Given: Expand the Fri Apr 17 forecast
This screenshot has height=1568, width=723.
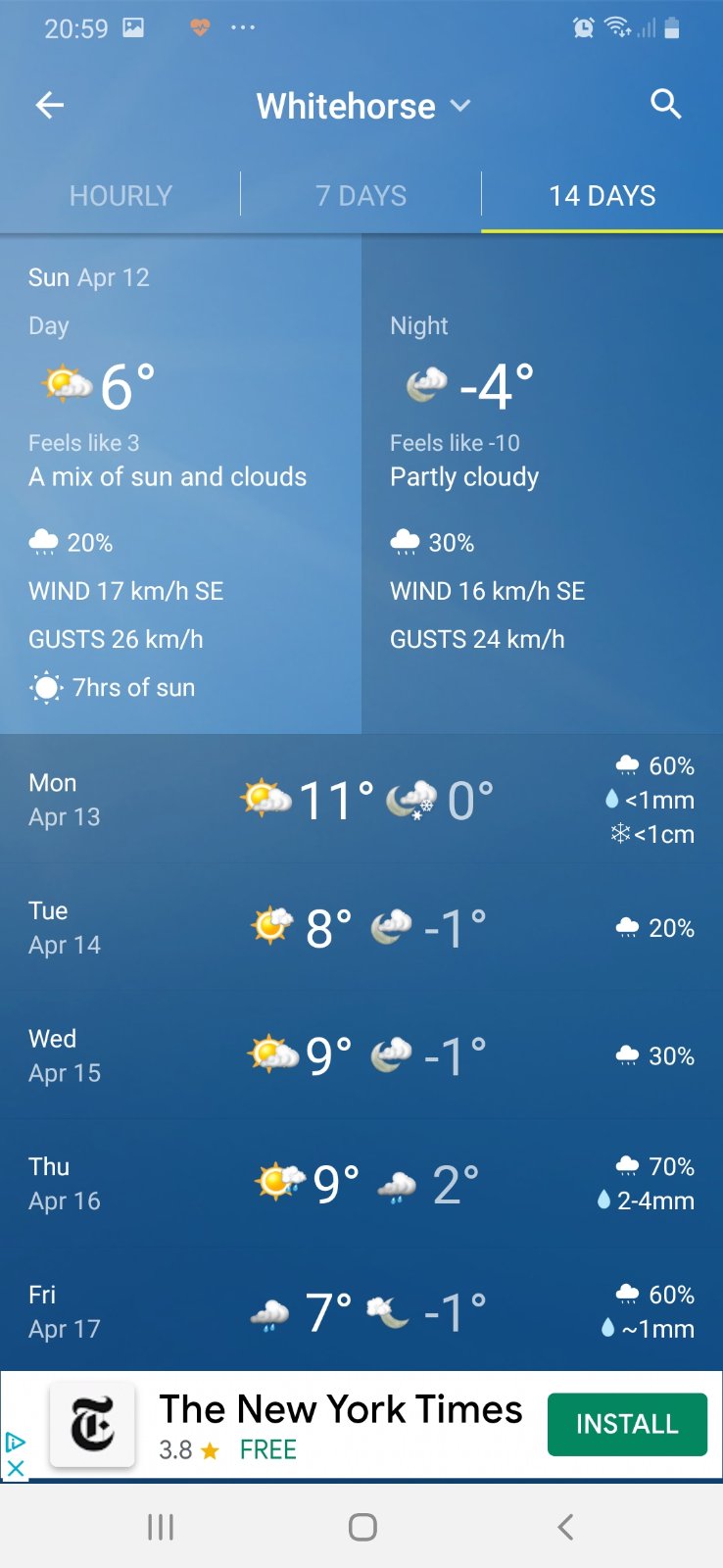Looking at the screenshot, I should tap(361, 1311).
